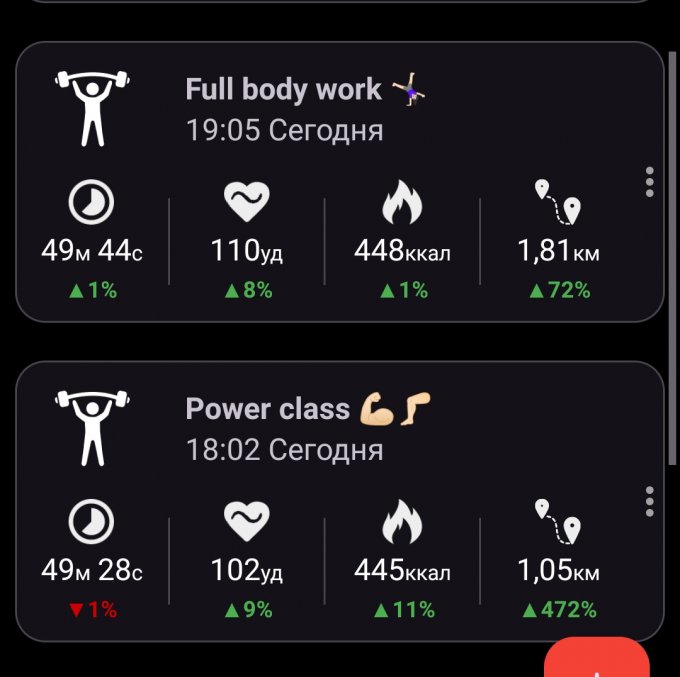Image resolution: width=680 pixels, height=677 pixels.
Task: Open overflow menu for Power class
Action: coord(650,501)
